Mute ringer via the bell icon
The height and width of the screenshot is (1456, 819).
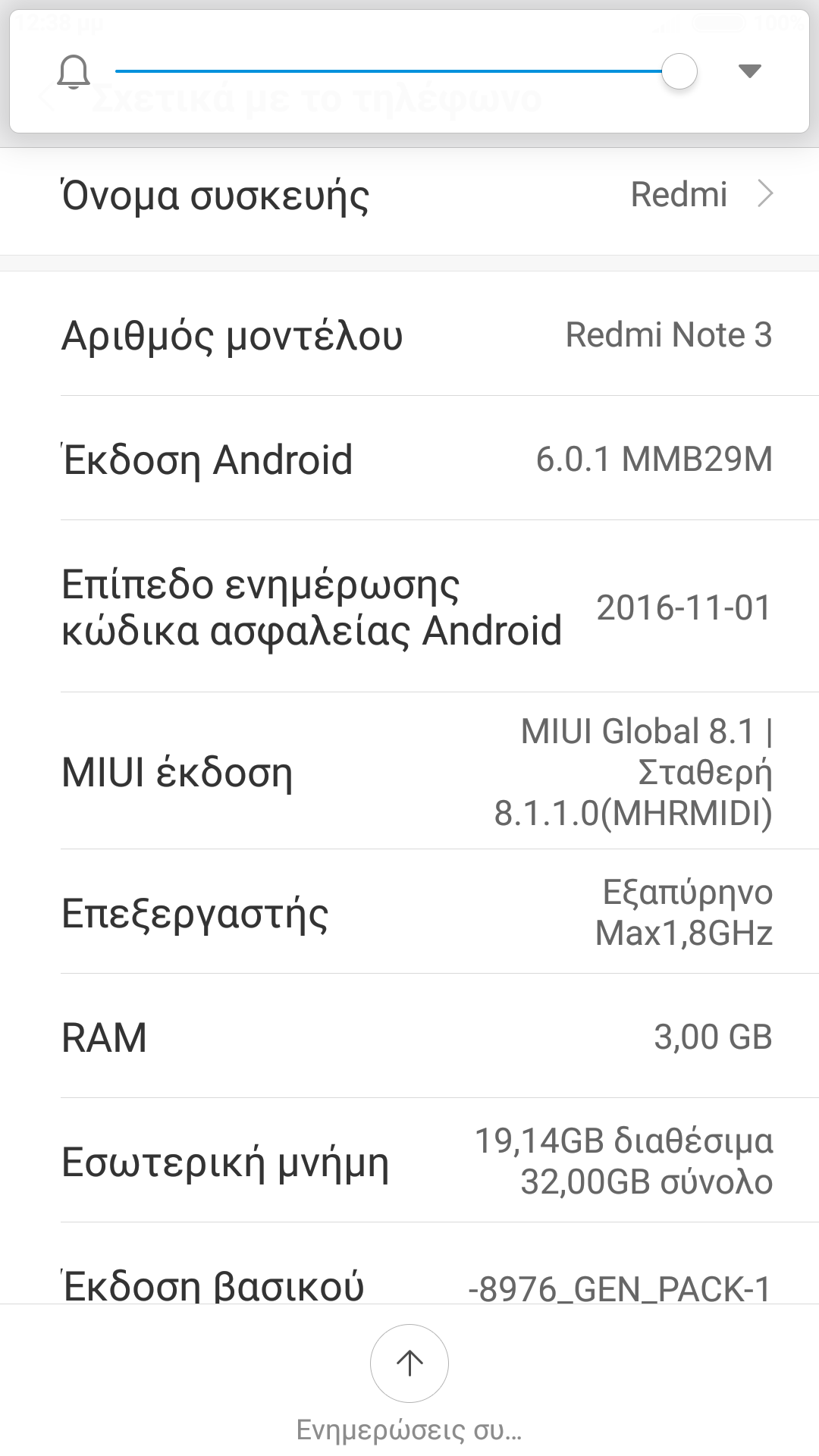coord(74,72)
